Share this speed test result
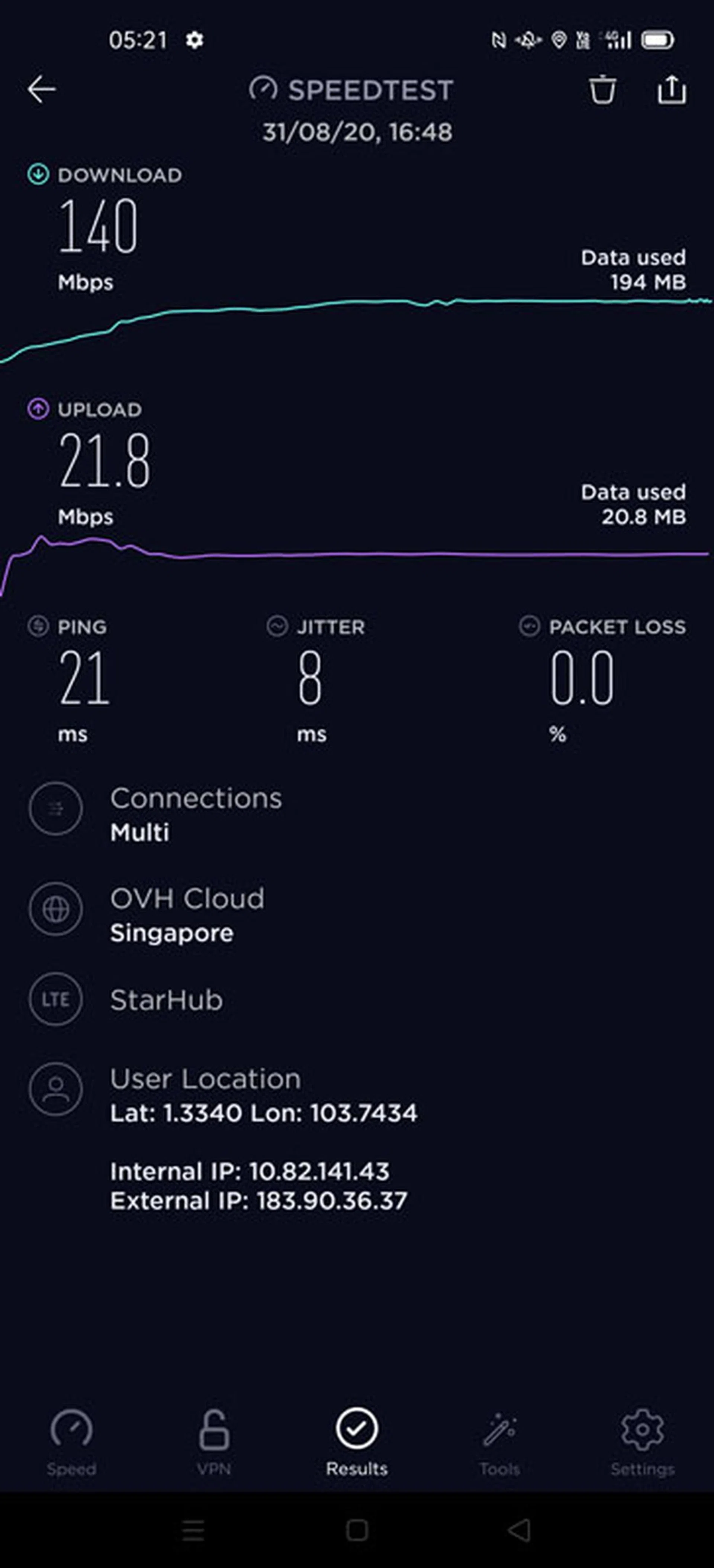Screen dimensions: 714x1568 (671, 90)
